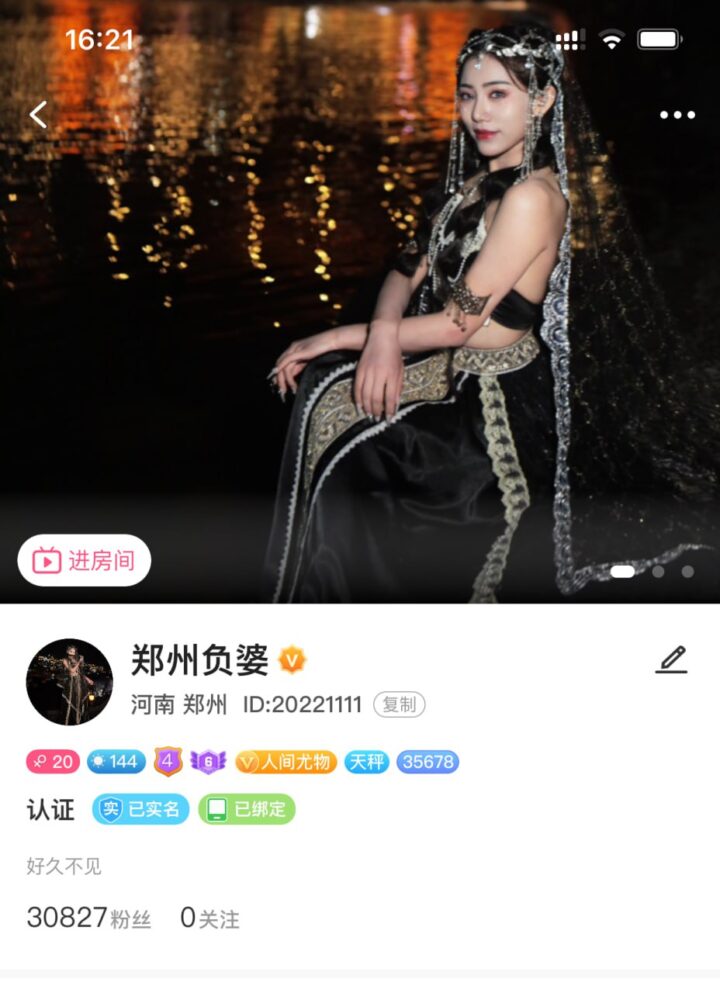Tap the 已绑定 phone binding badge

pos(247,809)
